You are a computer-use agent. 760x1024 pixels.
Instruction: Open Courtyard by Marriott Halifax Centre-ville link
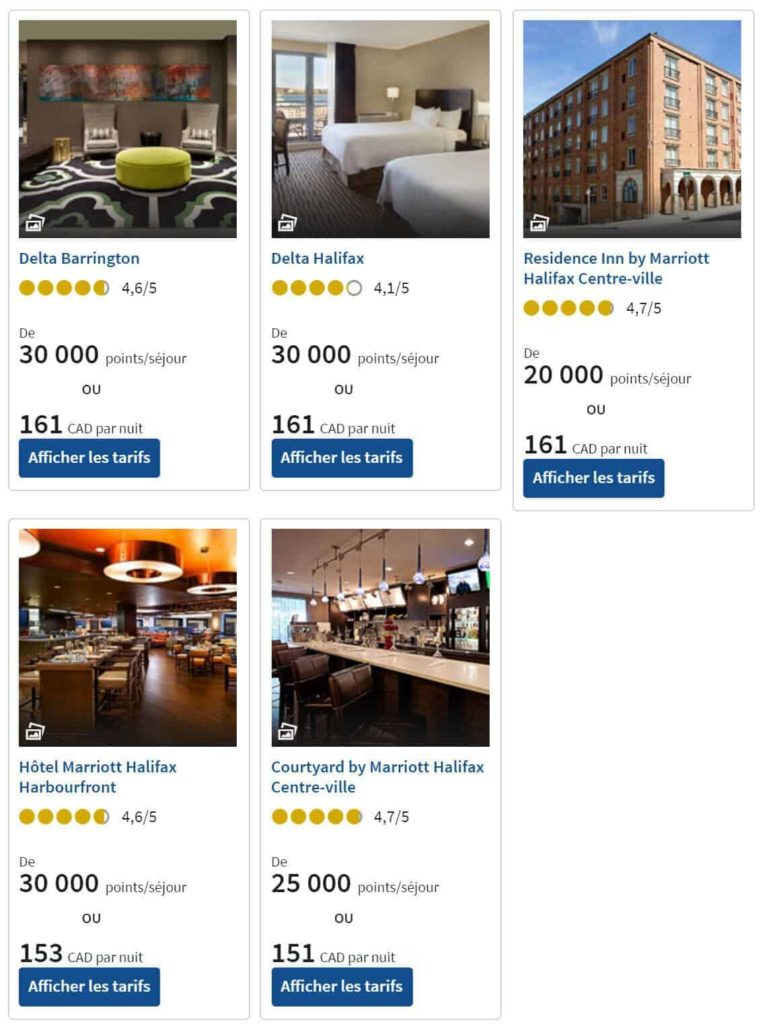coord(377,777)
